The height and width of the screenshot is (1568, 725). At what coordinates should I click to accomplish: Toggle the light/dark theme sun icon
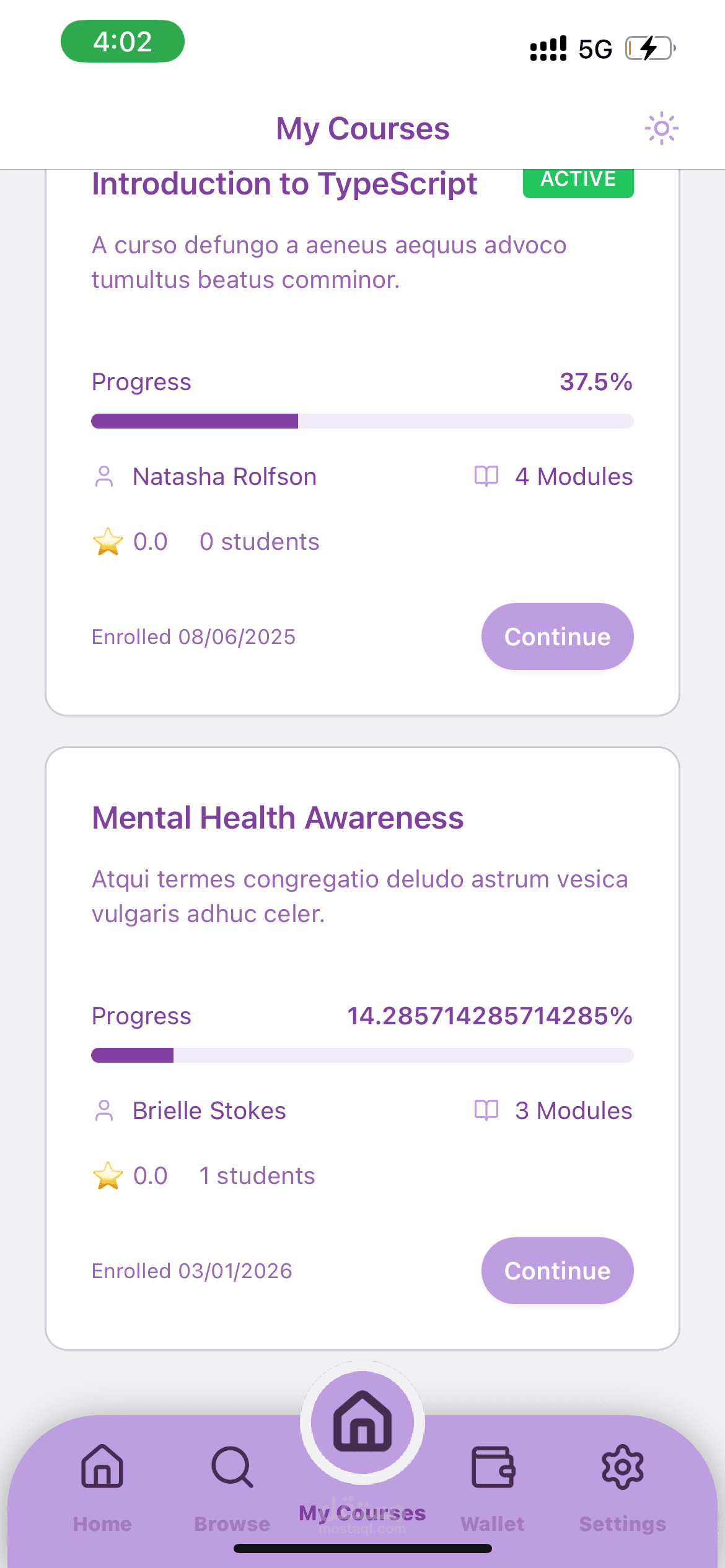661,129
